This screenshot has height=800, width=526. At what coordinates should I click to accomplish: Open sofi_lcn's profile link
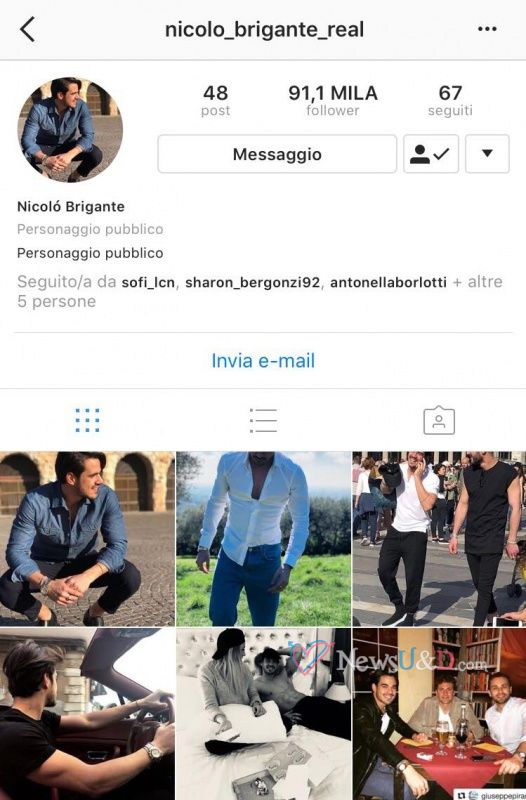pos(148,282)
